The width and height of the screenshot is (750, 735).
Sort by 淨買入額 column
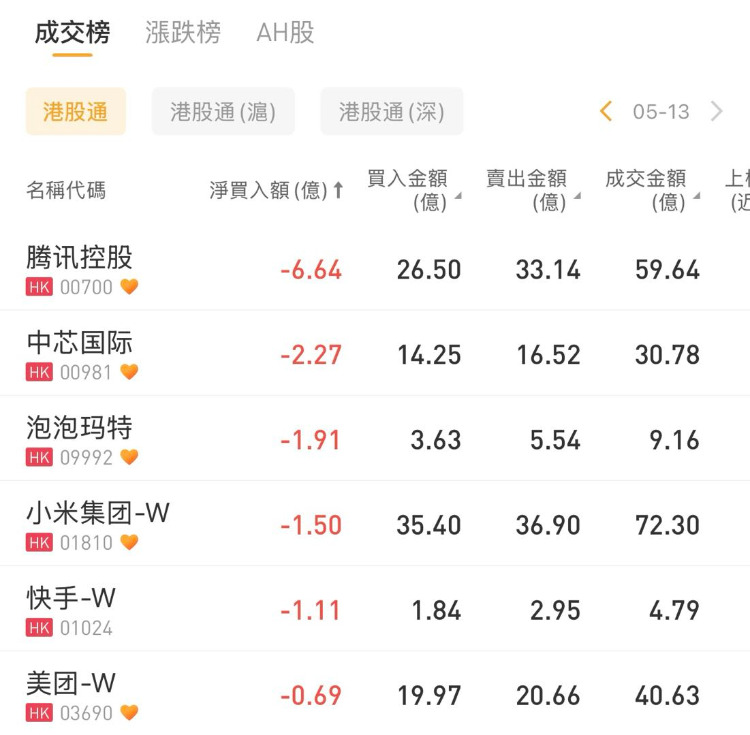[276, 190]
